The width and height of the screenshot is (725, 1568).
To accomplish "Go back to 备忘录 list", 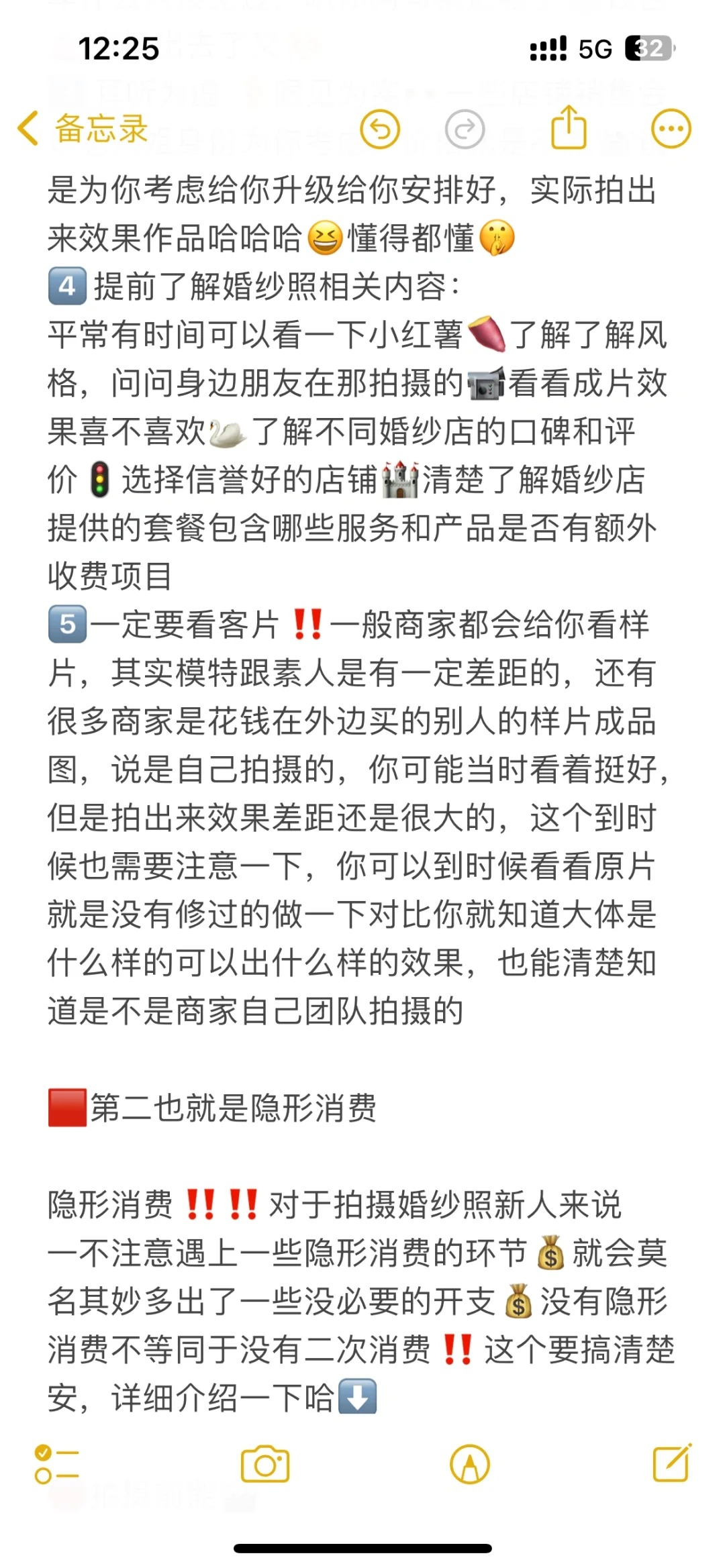I will pos(82,128).
